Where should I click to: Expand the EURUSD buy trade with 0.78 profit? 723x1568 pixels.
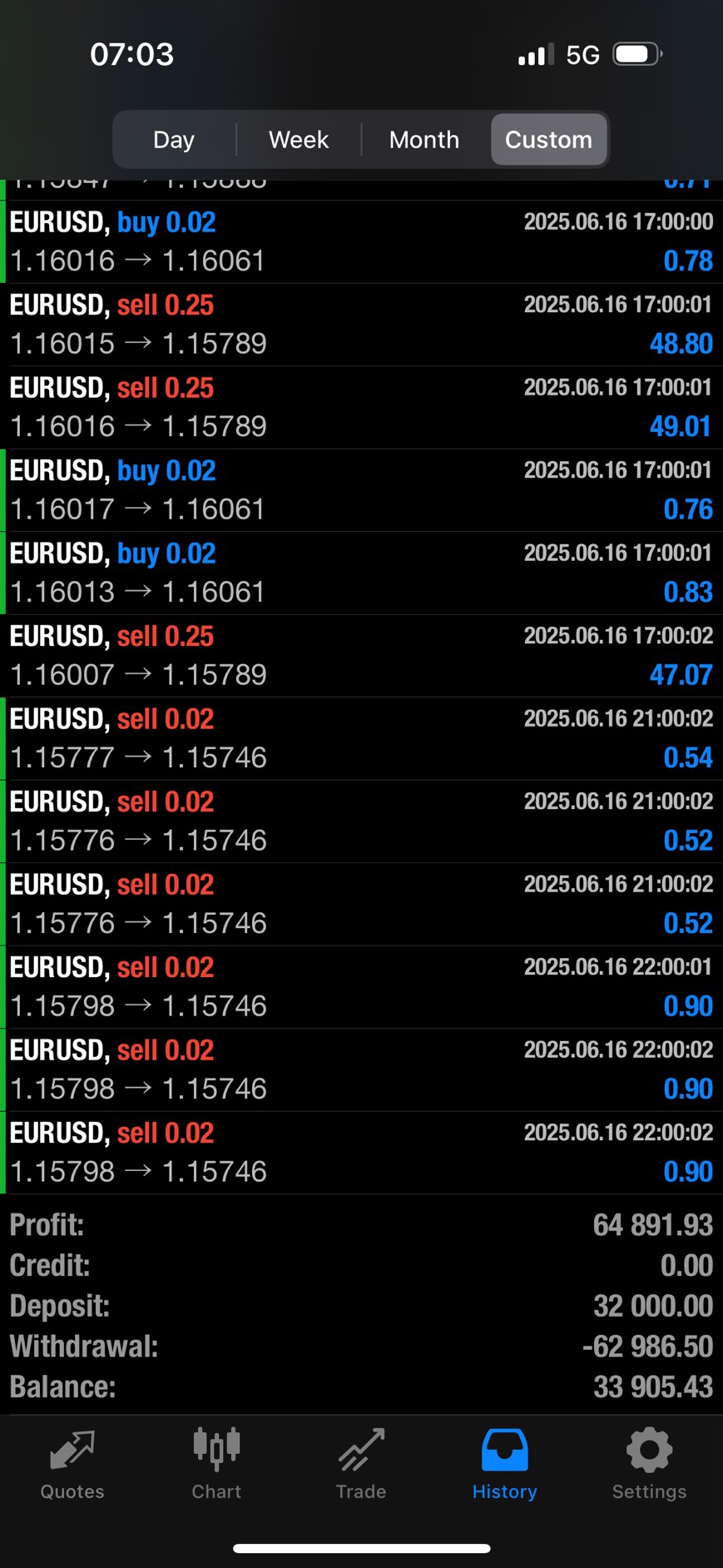pyautogui.click(x=361, y=241)
